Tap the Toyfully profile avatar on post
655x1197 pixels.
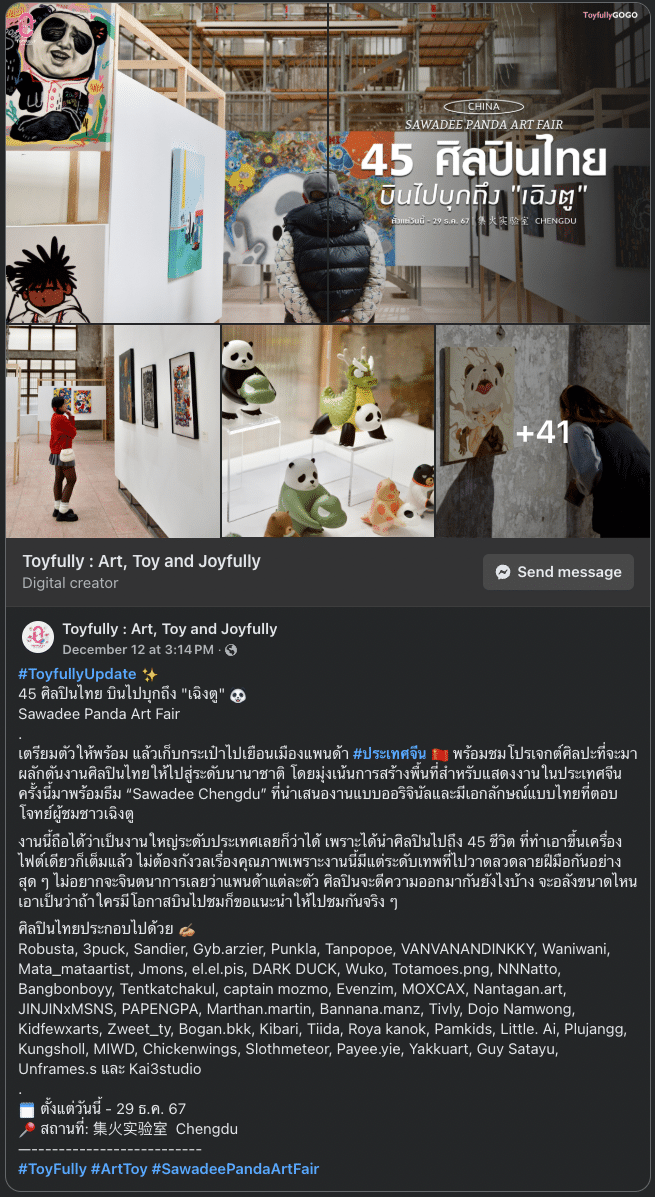click(38, 637)
